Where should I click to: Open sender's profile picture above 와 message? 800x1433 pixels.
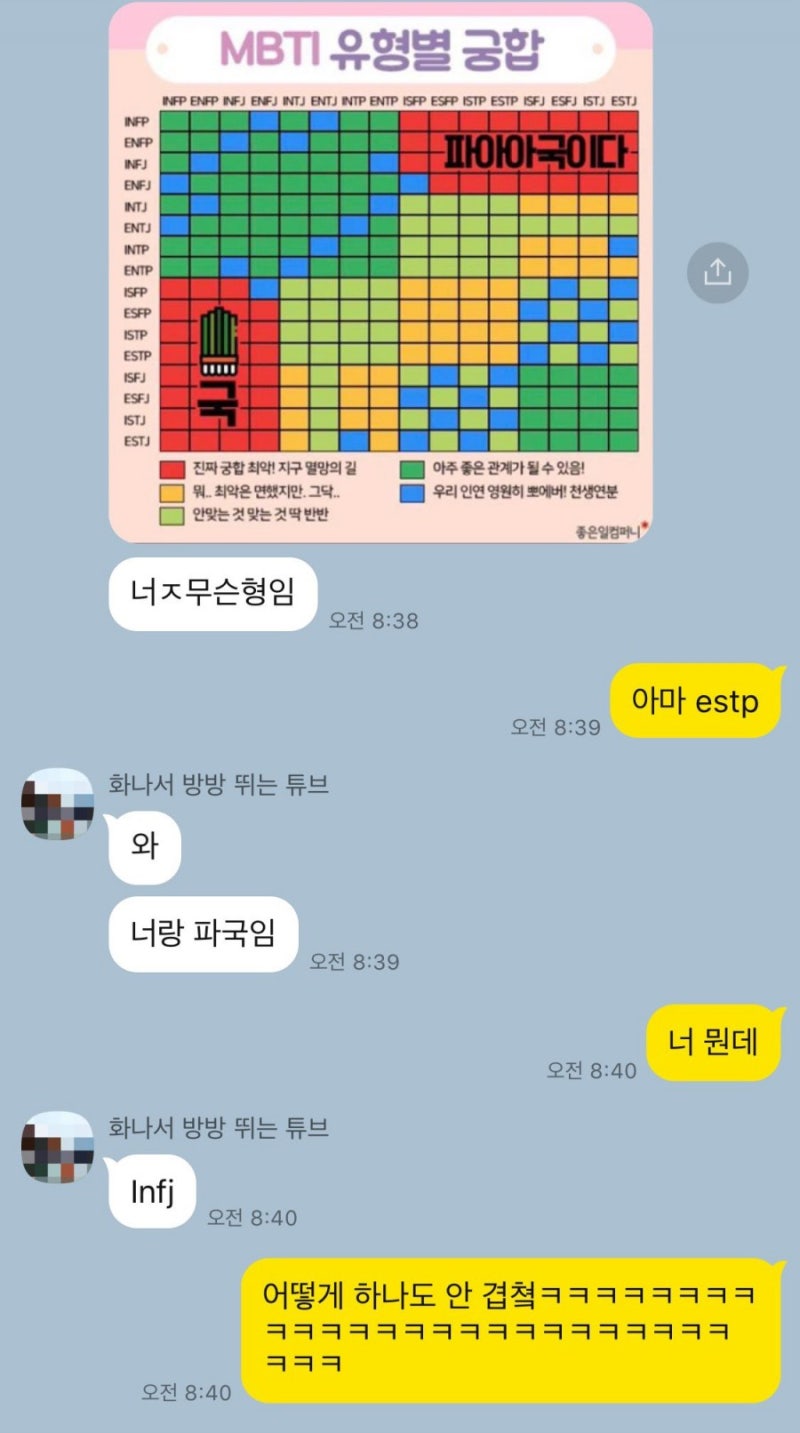click(x=57, y=803)
